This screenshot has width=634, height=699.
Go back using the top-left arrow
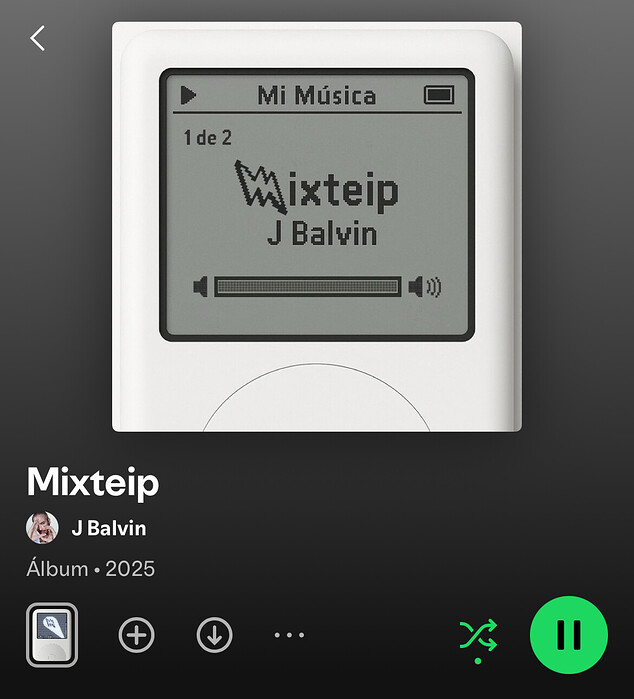tap(38, 39)
